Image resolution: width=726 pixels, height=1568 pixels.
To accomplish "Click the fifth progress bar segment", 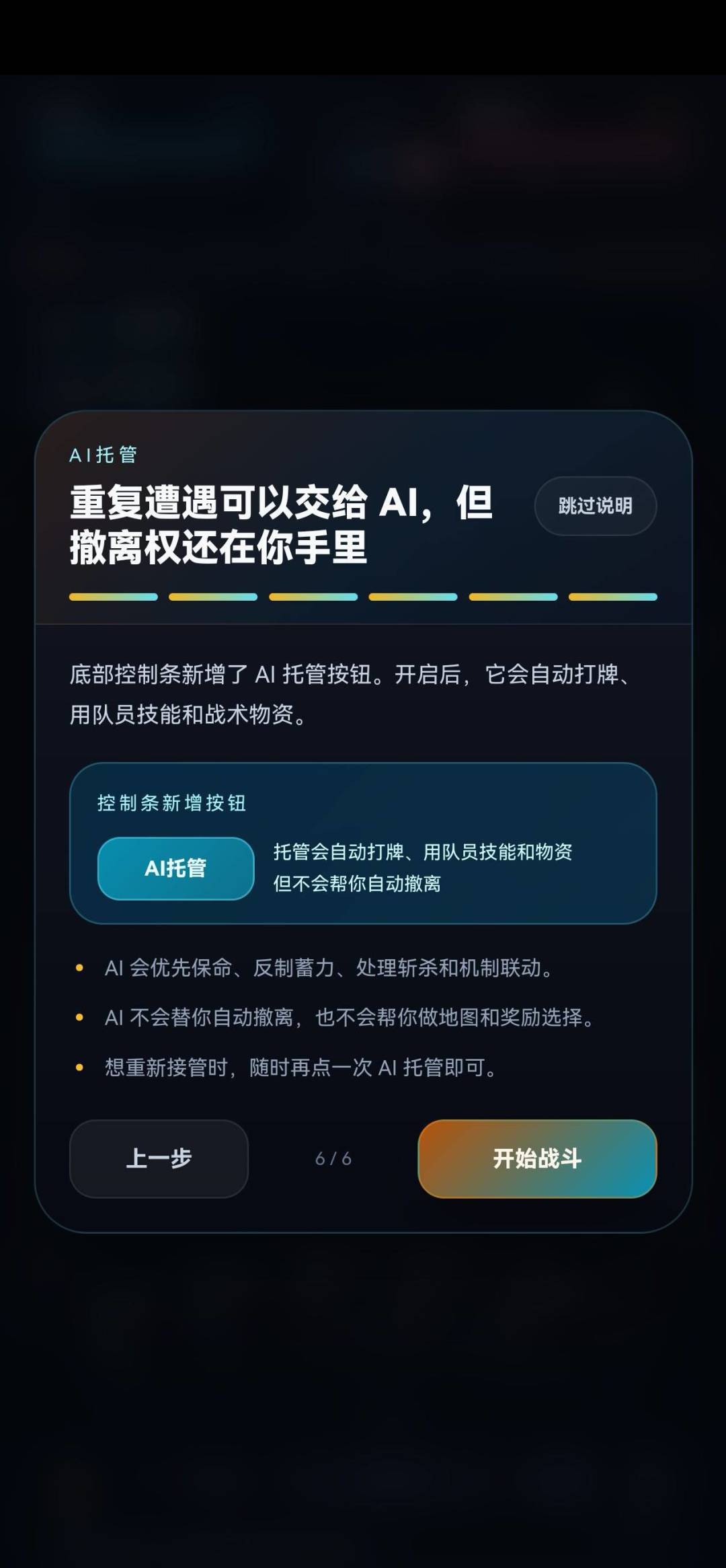I will click(513, 596).
